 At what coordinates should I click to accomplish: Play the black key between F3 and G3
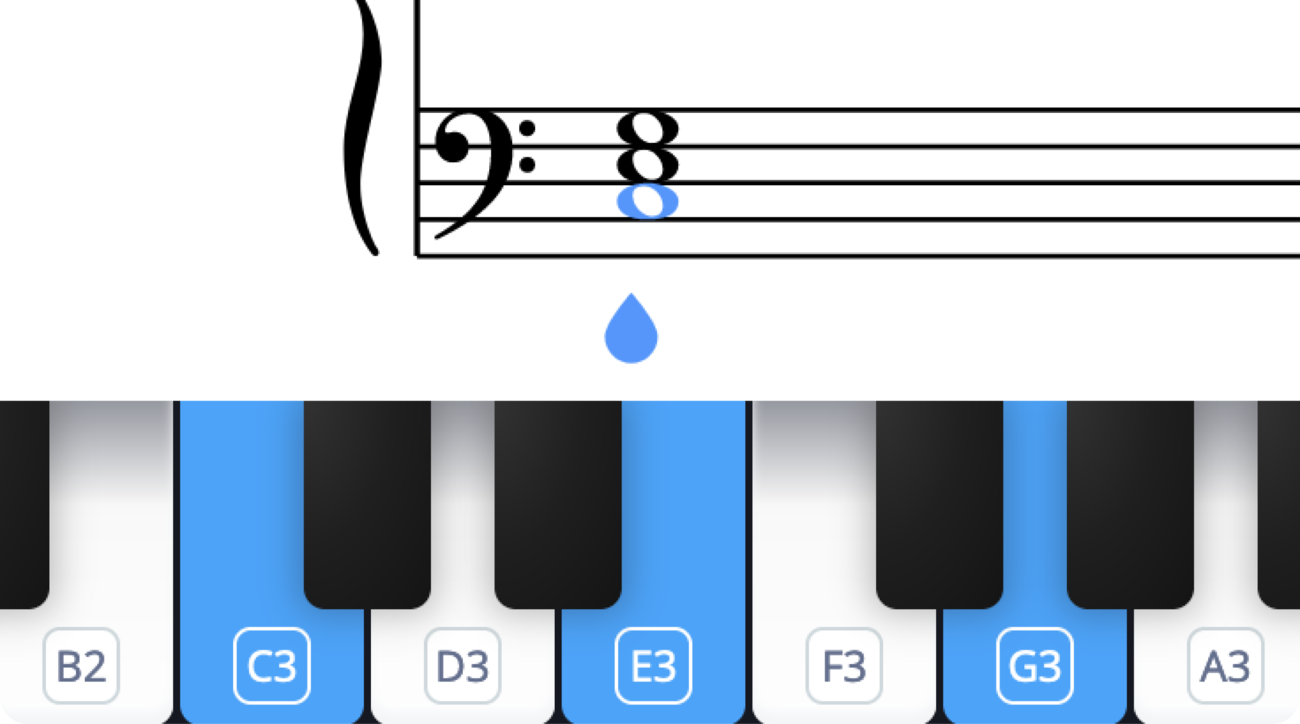coord(939,500)
